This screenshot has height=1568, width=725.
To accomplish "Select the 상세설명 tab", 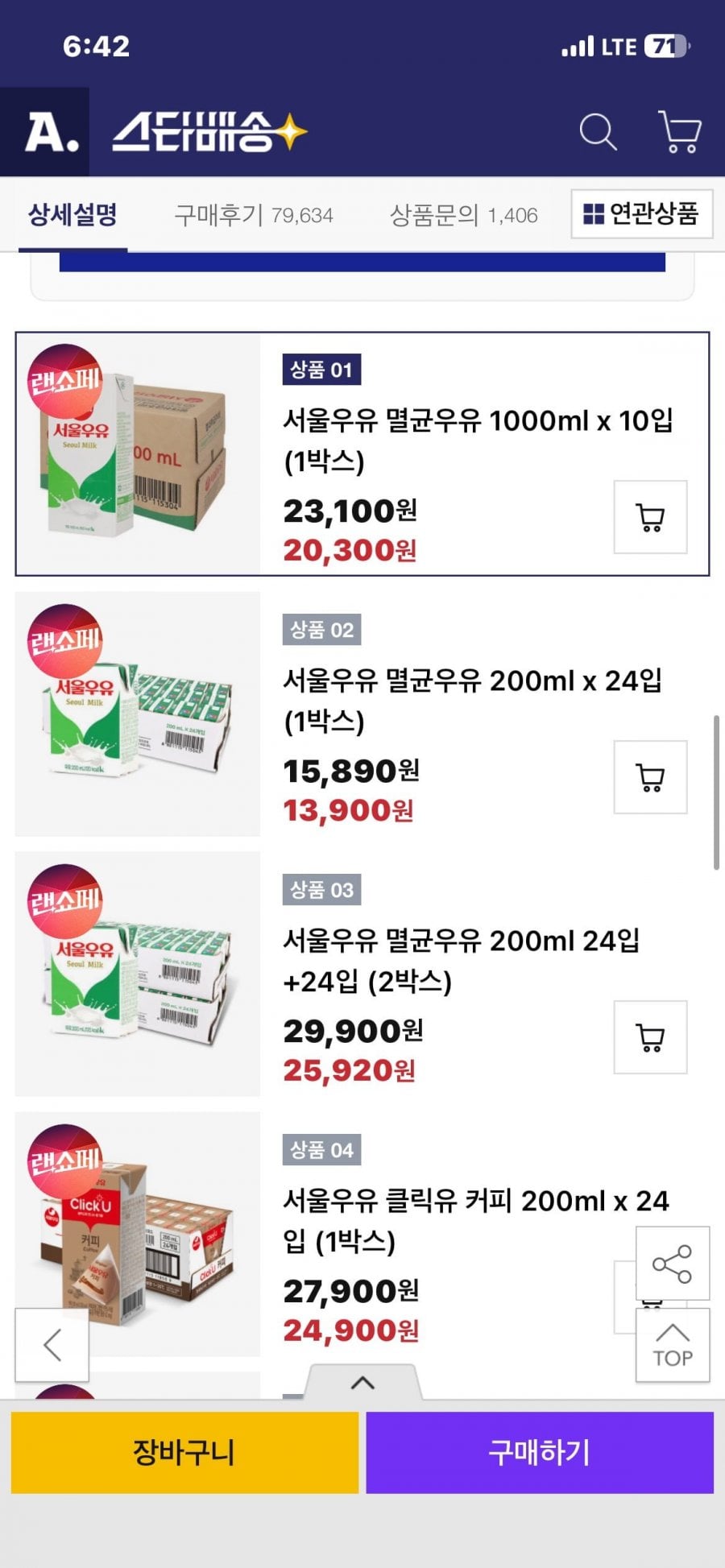I will click(72, 215).
